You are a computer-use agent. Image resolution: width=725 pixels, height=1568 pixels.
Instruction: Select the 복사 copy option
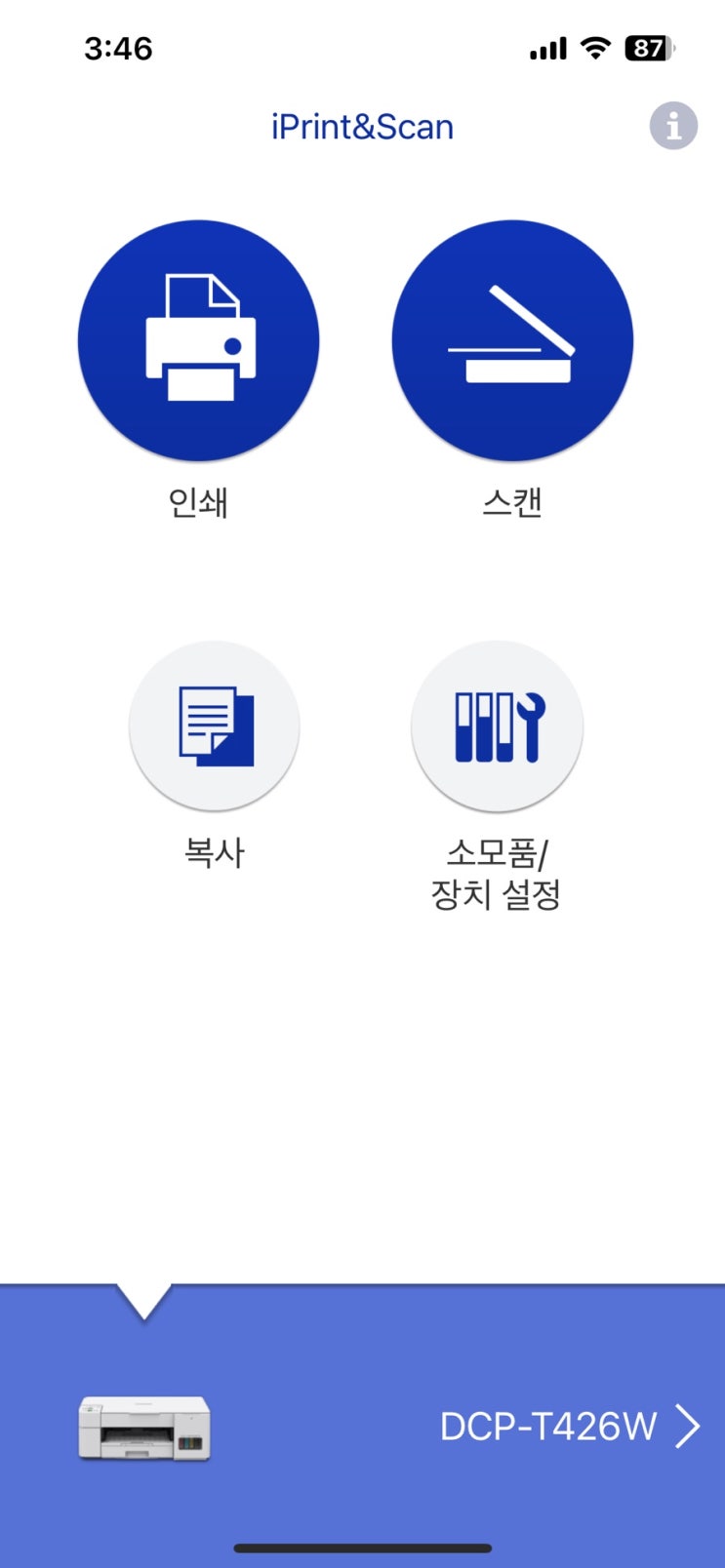pos(215,726)
